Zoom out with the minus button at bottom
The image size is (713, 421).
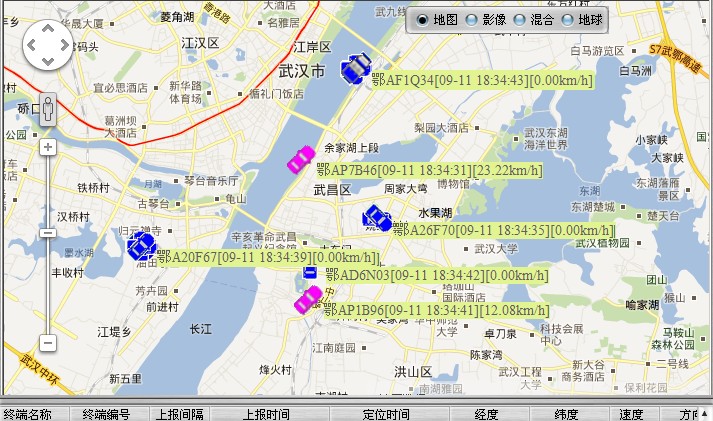[47, 343]
